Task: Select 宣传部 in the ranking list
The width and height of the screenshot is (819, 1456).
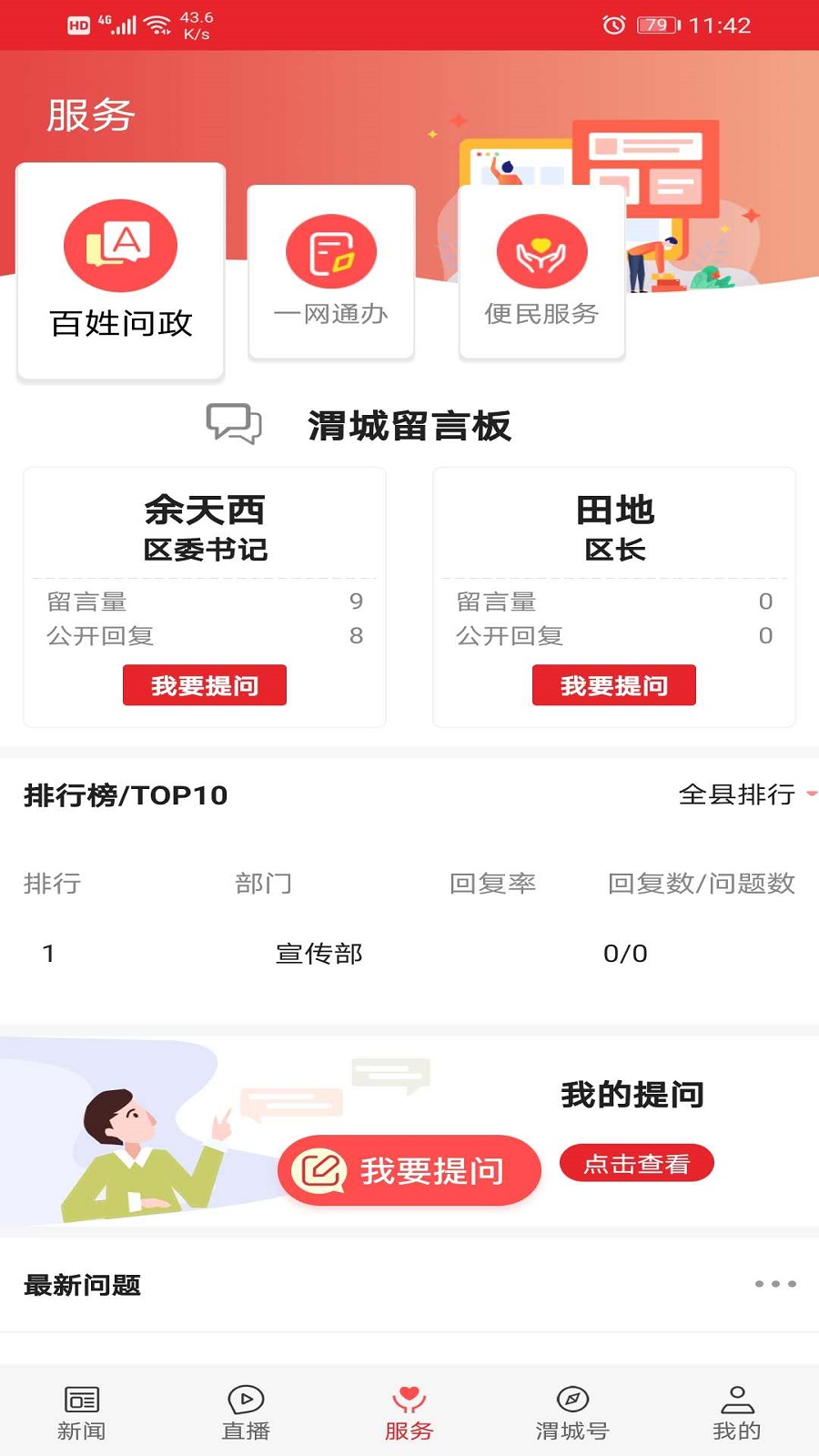Action: click(x=318, y=954)
